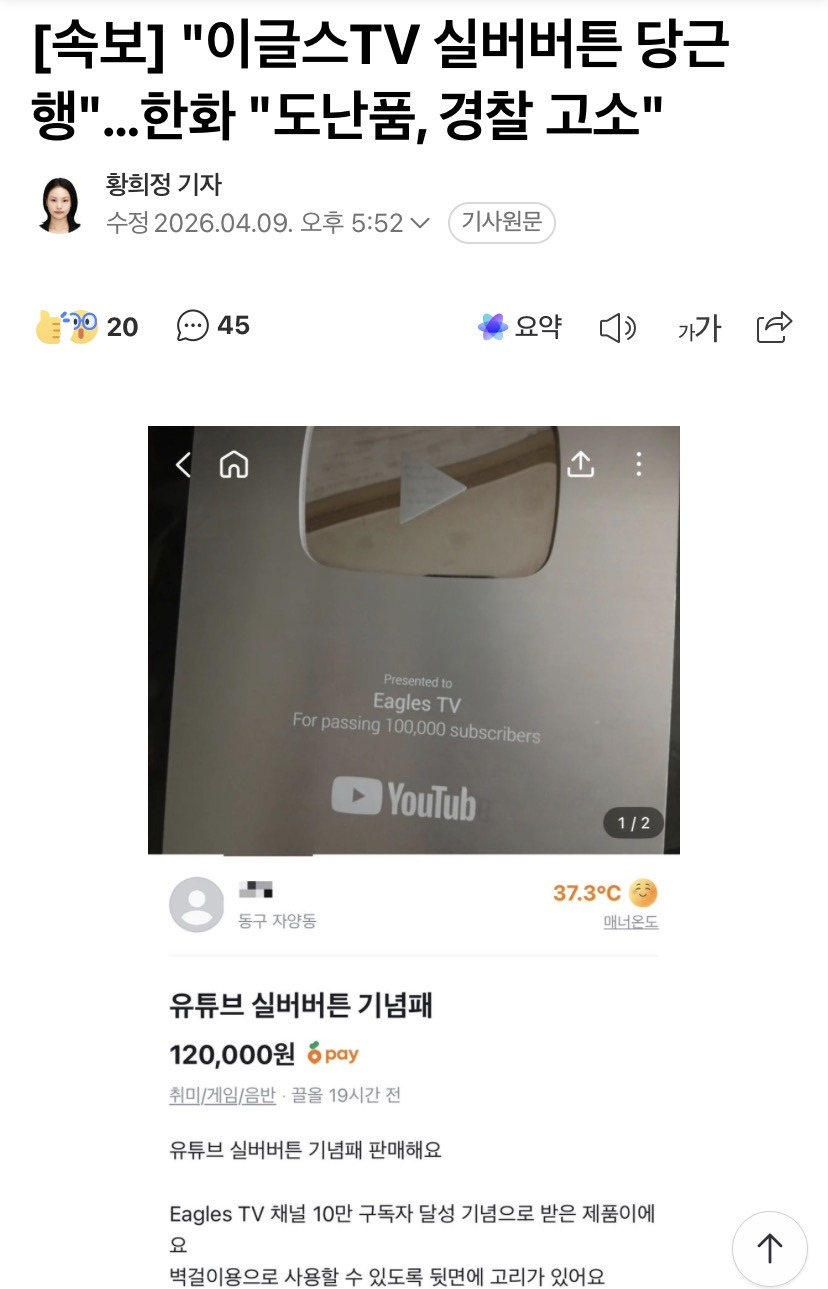The height and width of the screenshot is (1289, 828).
Task: Open the 기사원문 original article button
Action: pos(501,222)
